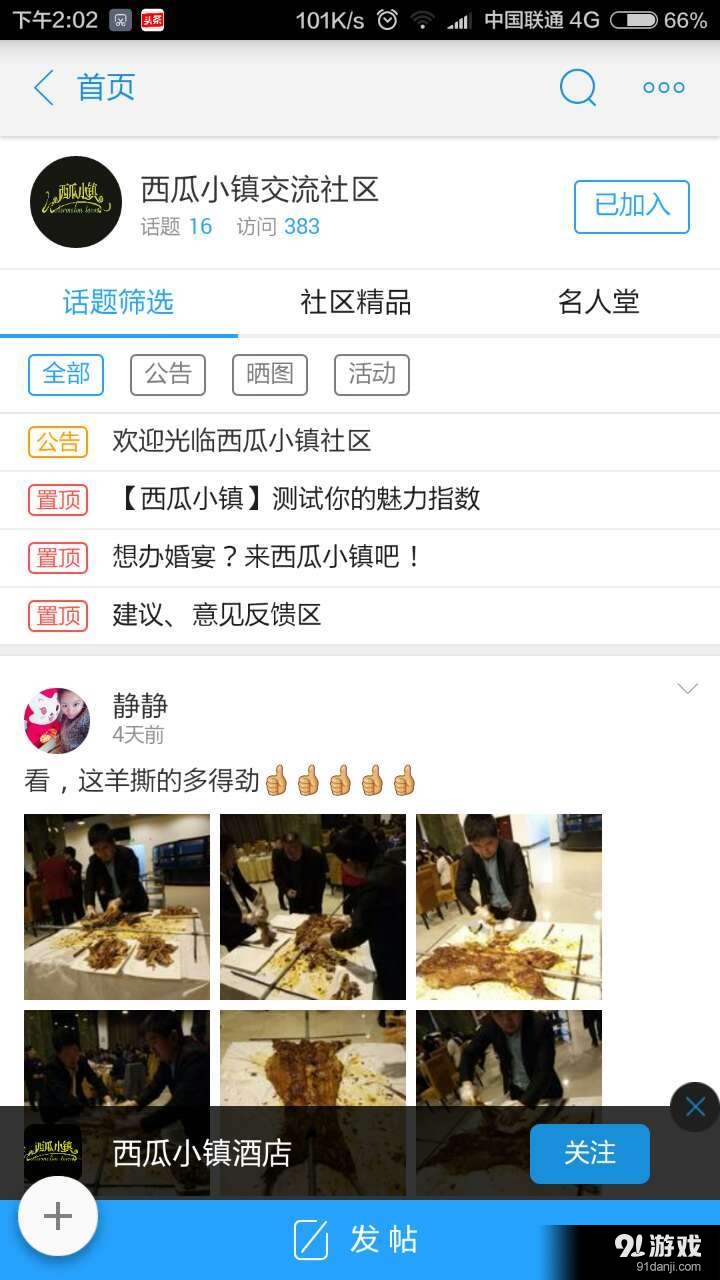Open the 西瓜小镇 community avatar
The image size is (720, 1280).
point(75,202)
